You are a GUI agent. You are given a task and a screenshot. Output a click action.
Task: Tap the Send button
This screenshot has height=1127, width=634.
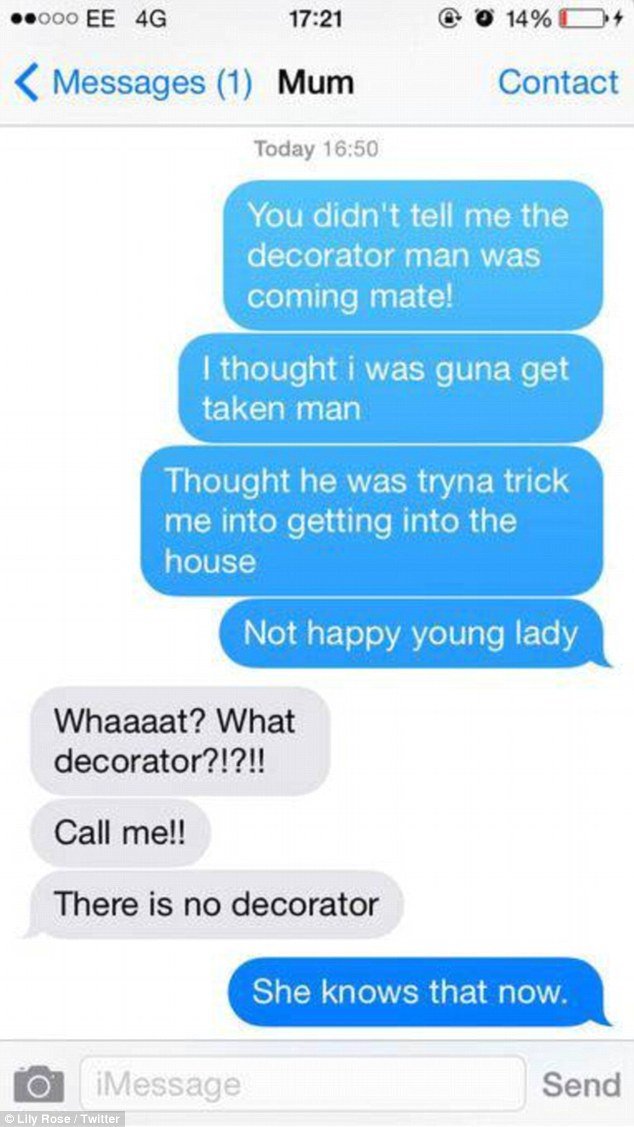[581, 1084]
